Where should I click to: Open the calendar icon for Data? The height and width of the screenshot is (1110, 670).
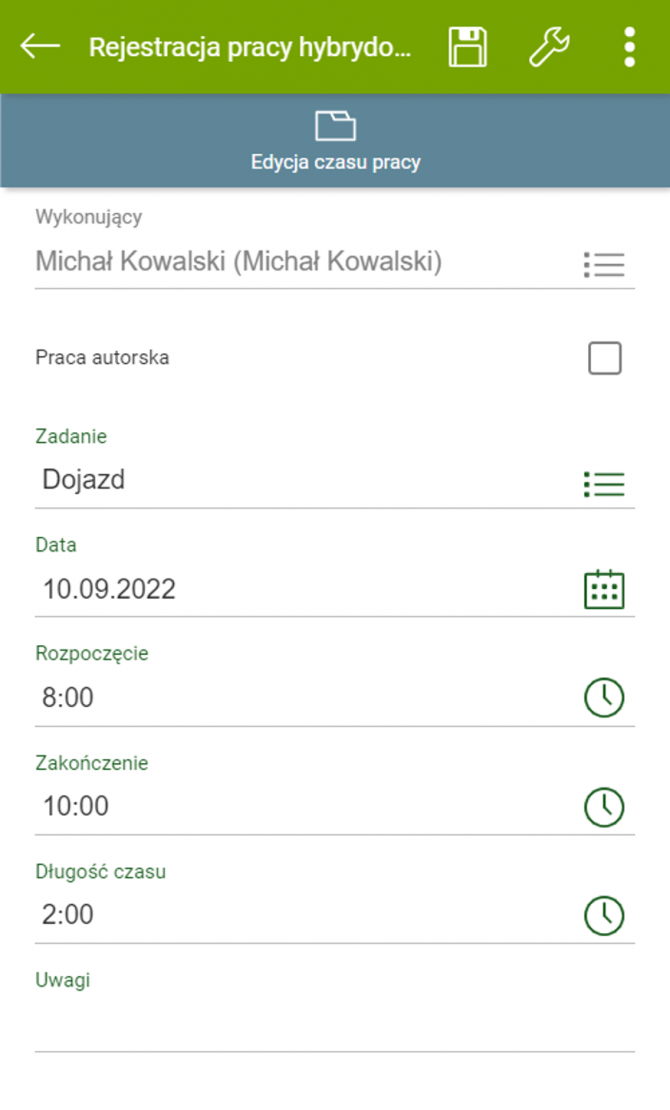point(604,589)
